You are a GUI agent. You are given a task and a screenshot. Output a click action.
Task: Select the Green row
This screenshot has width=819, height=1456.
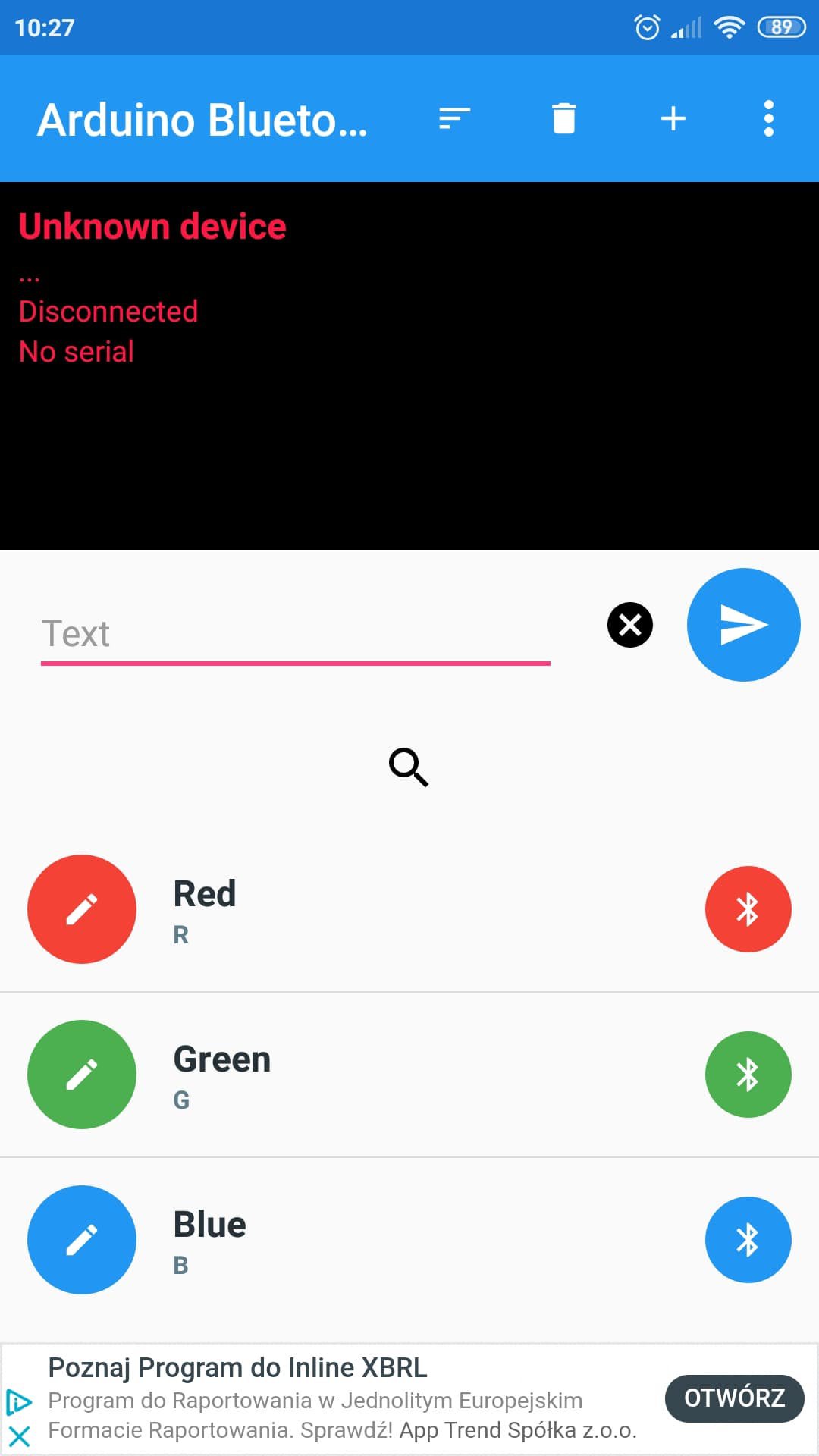pyautogui.click(x=409, y=1075)
